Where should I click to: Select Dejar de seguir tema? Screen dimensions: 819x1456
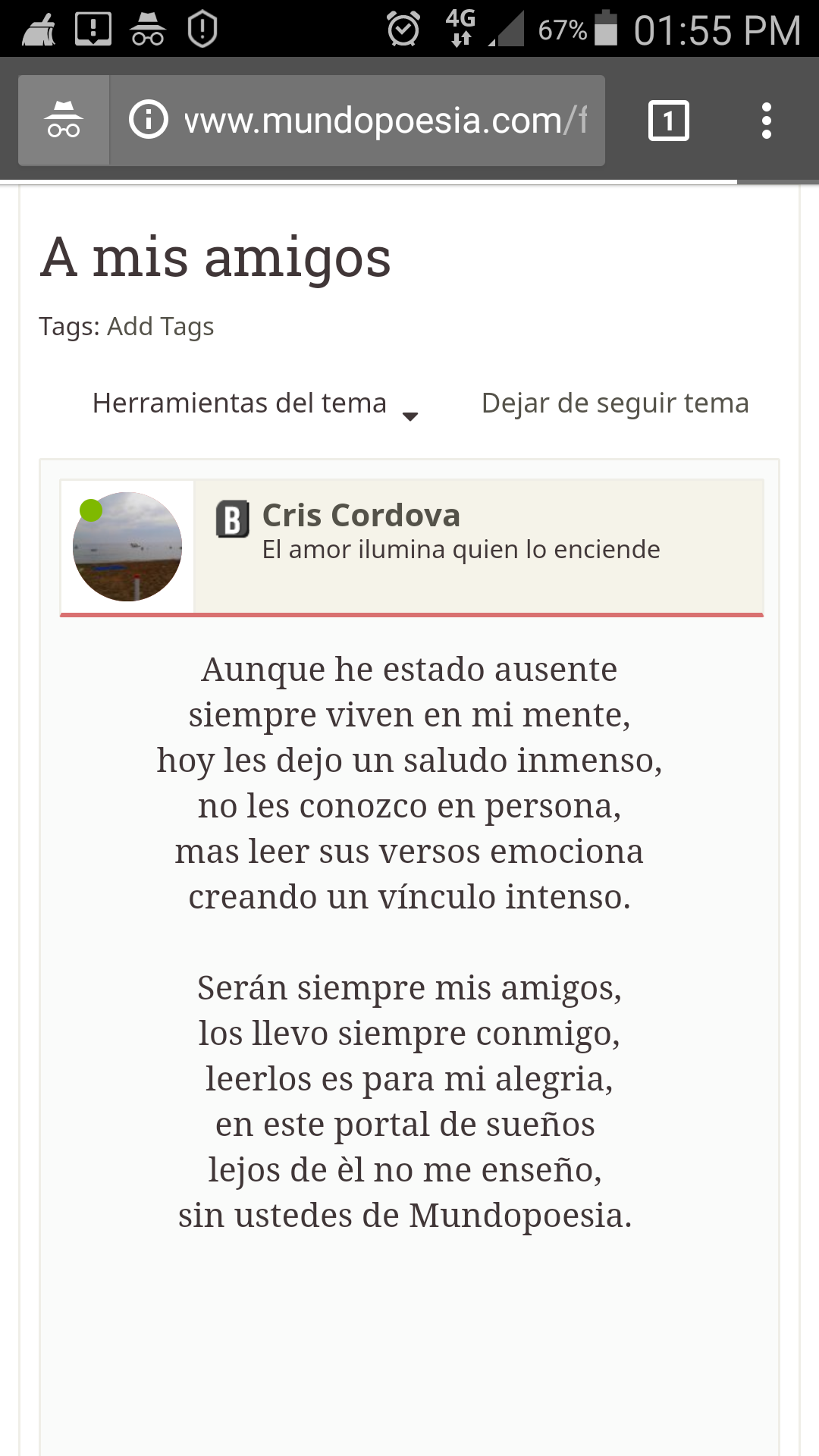[x=615, y=403]
